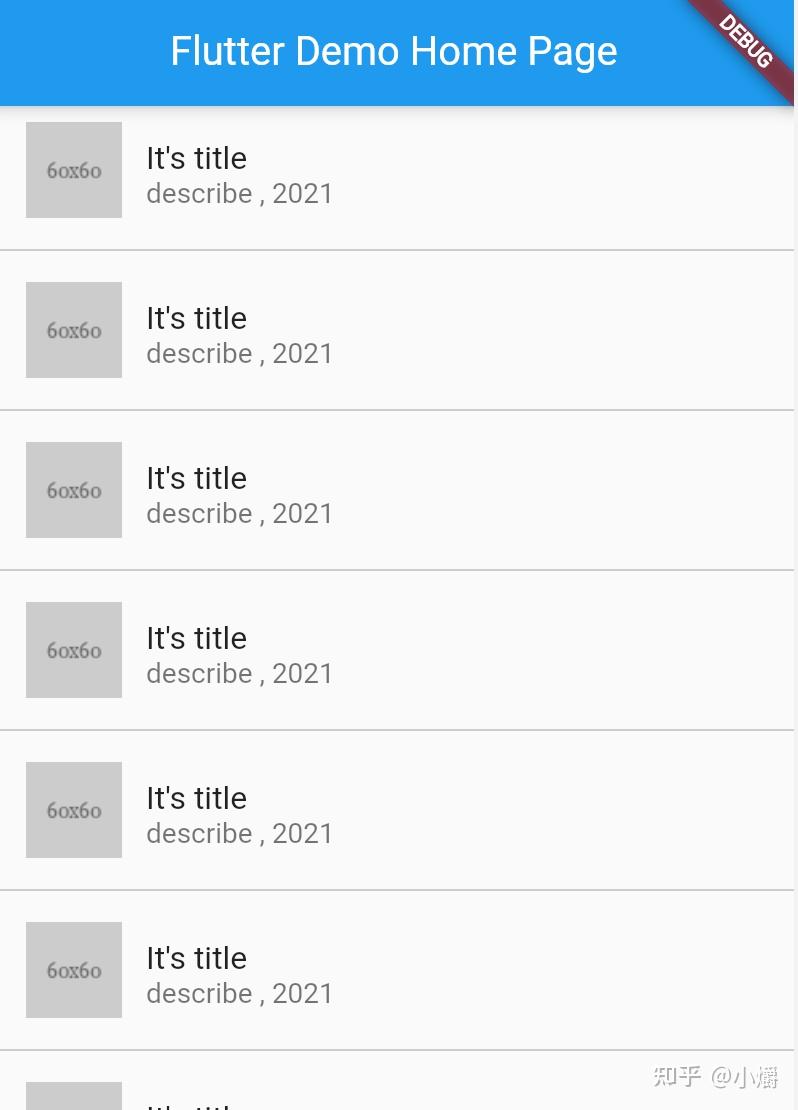Tap the third "It's title" row
The image size is (798, 1110).
click(397, 494)
